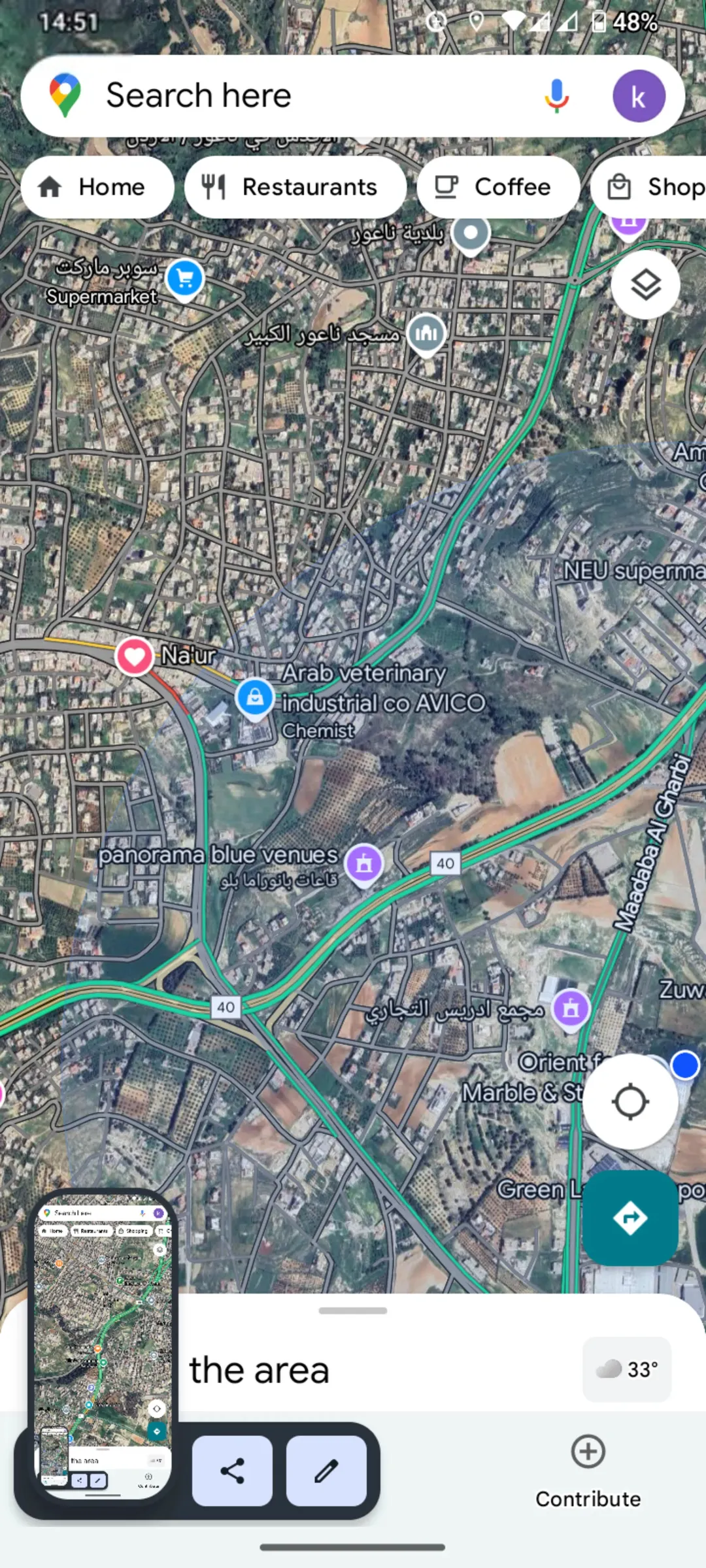
Task: Open the Supermarket marker
Action: tap(185, 279)
